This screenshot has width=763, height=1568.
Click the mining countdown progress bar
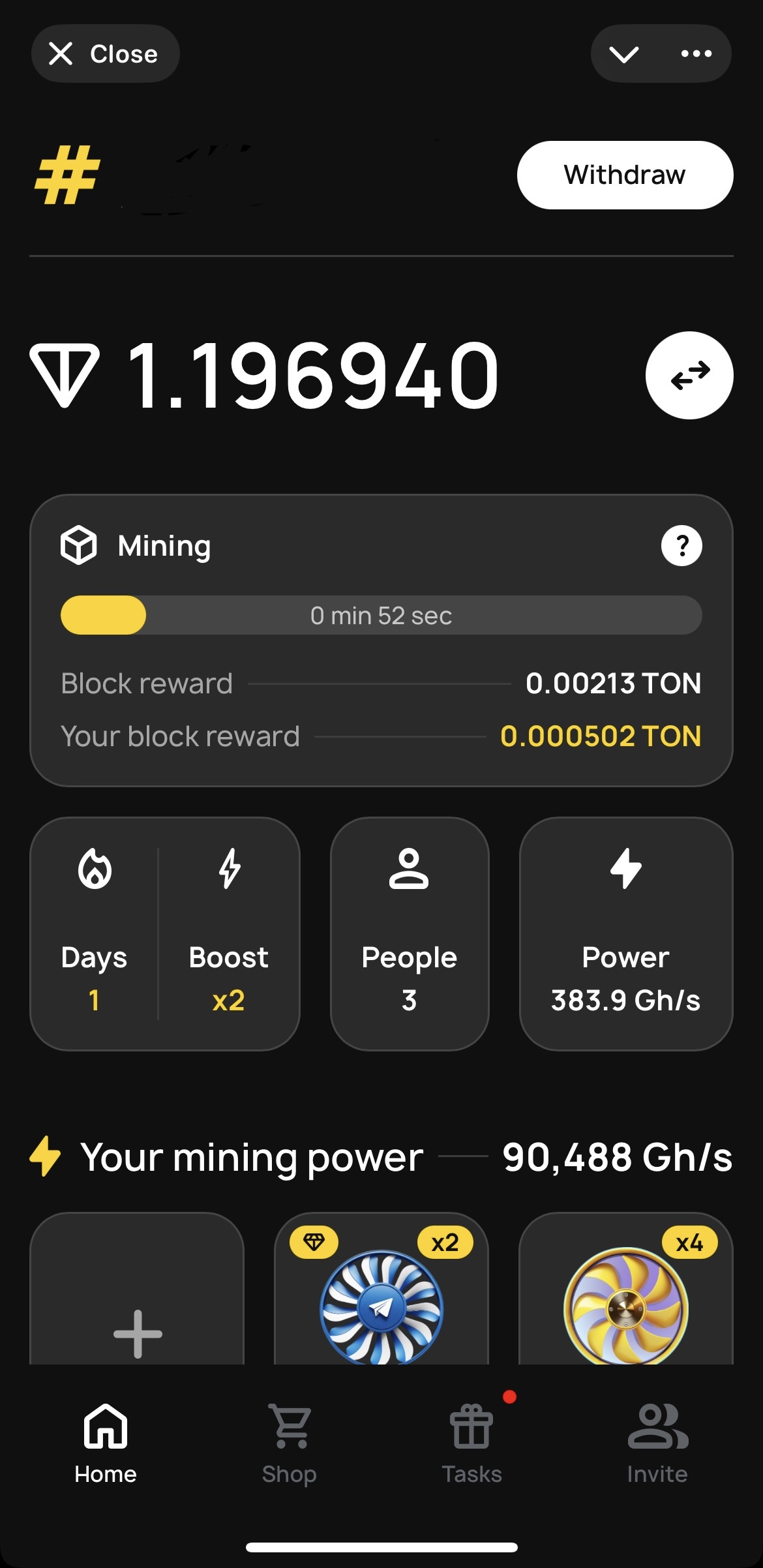[381, 614]
